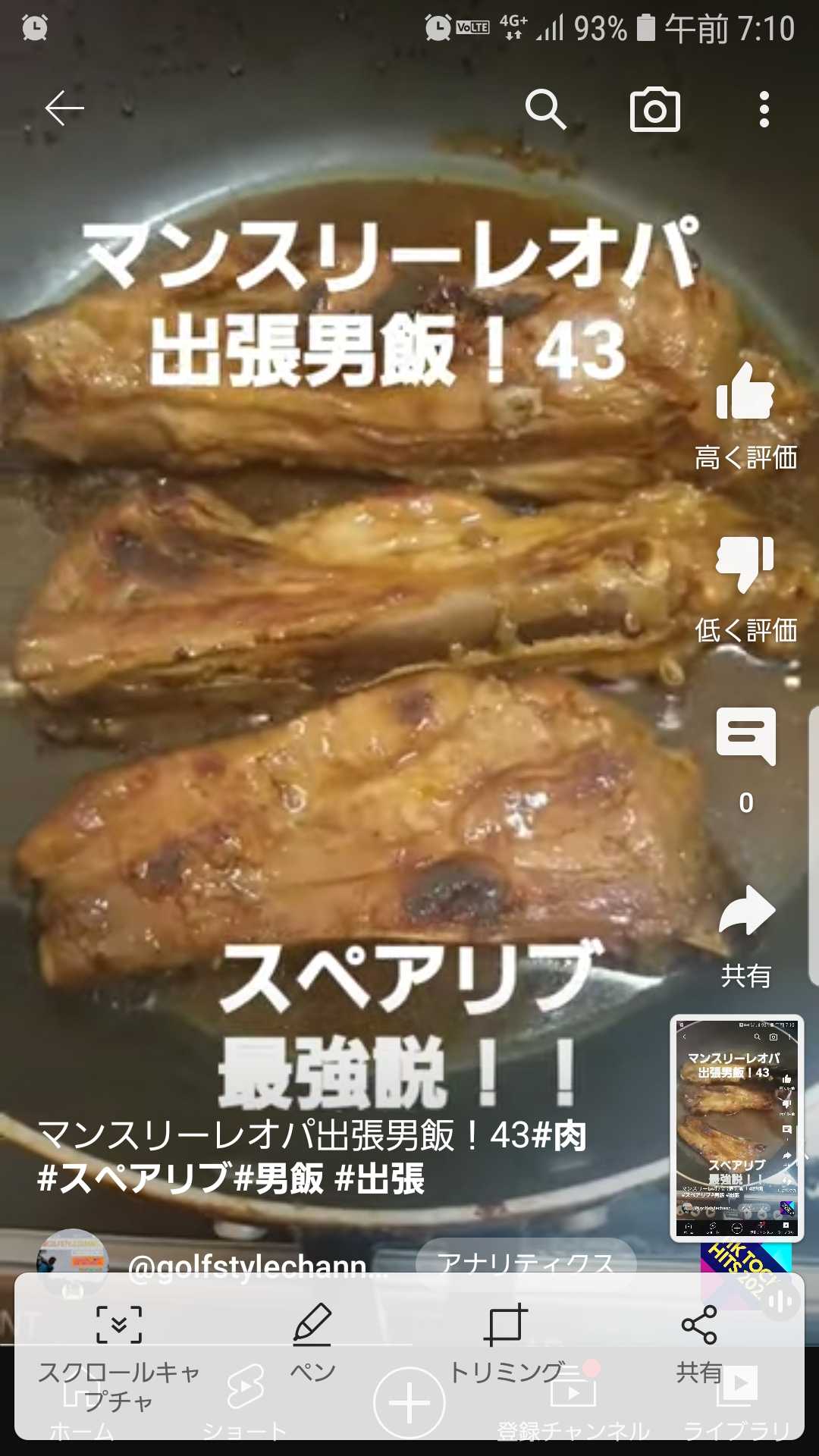Open search from the top bar
Viewport: 819px width, 1456px height.
[545, 109]
